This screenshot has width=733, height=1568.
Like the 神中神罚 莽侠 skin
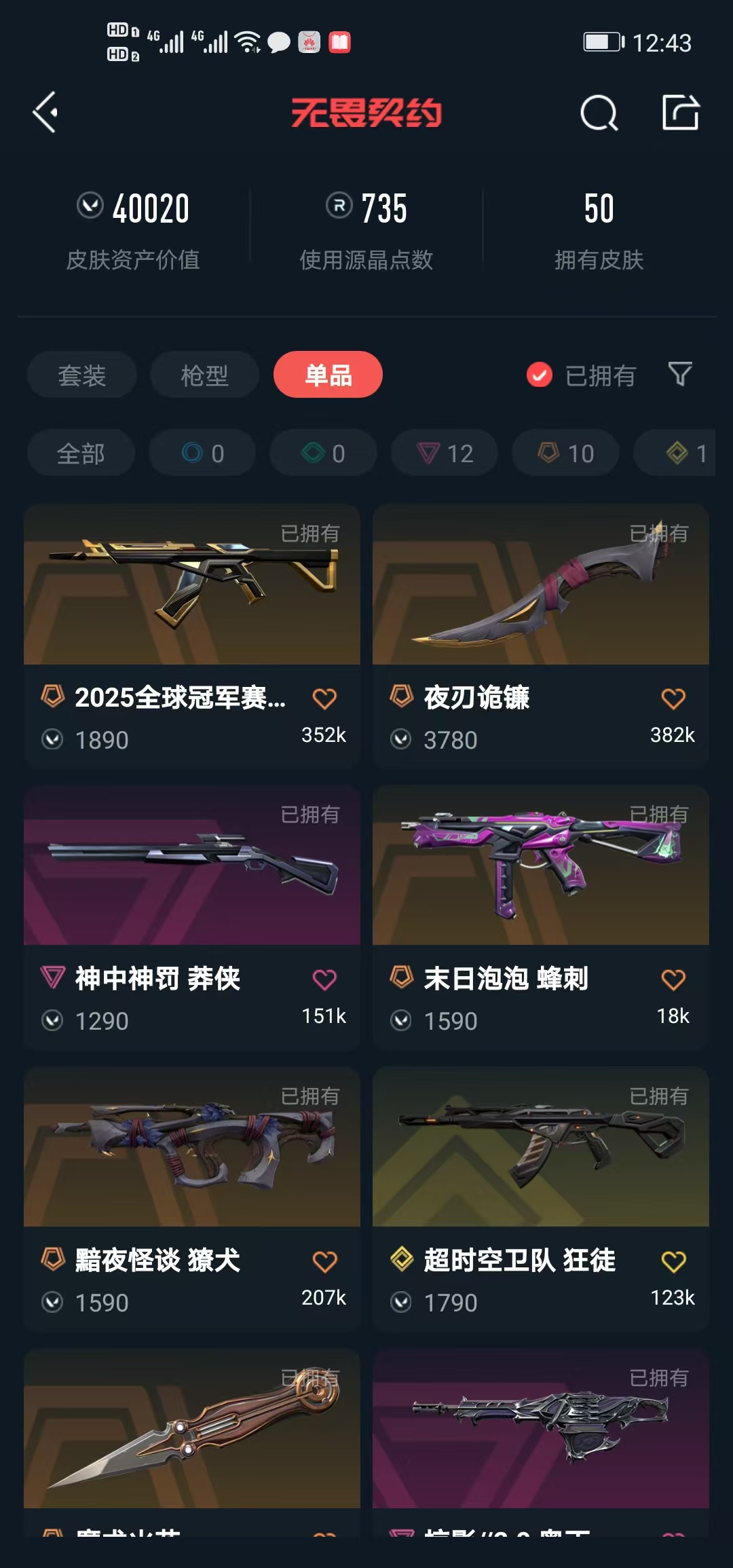[324, 979]
